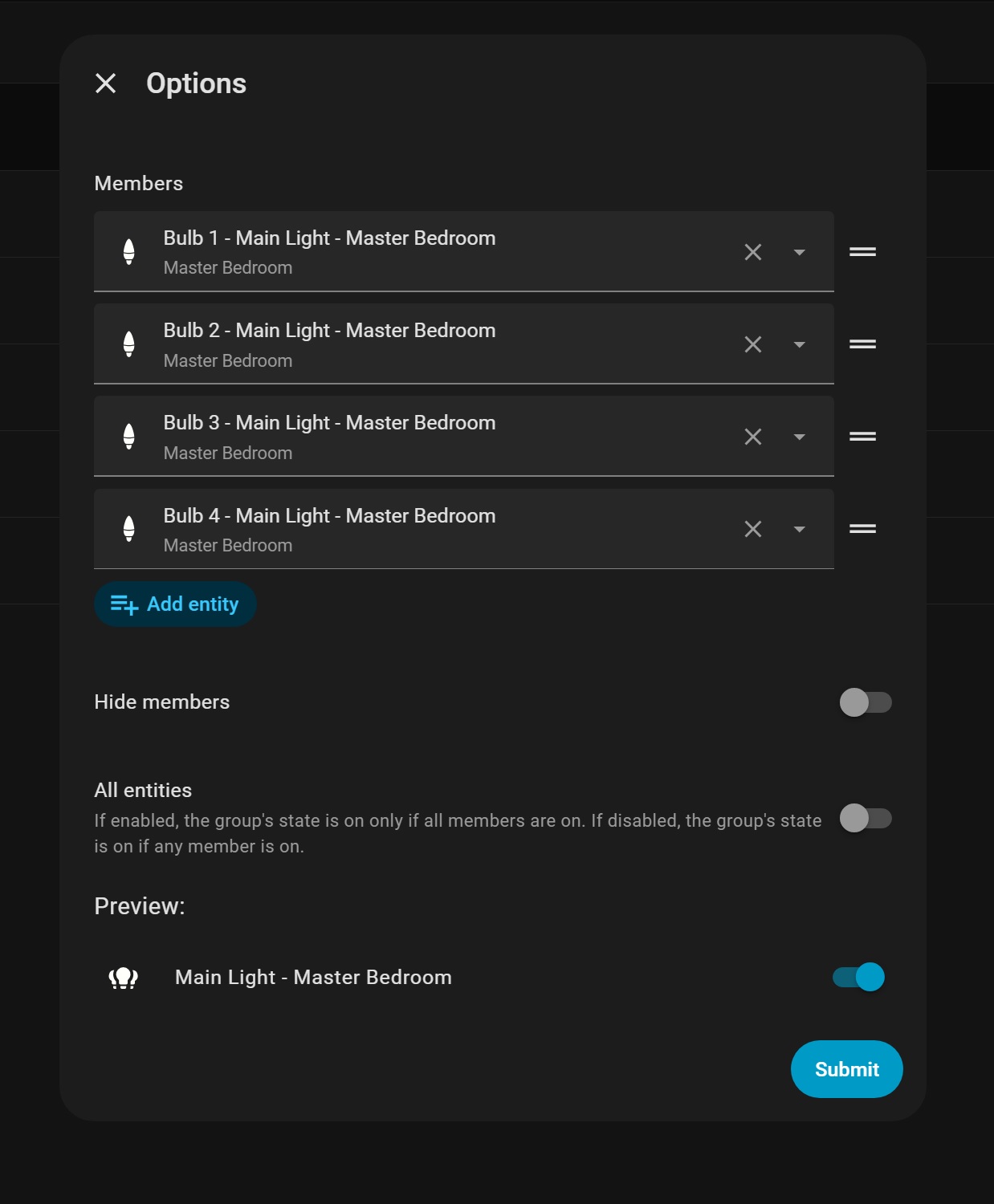Screen dimensions: 994x1204
Task: Remove Bulb 3 from the group
Action: 752,437
